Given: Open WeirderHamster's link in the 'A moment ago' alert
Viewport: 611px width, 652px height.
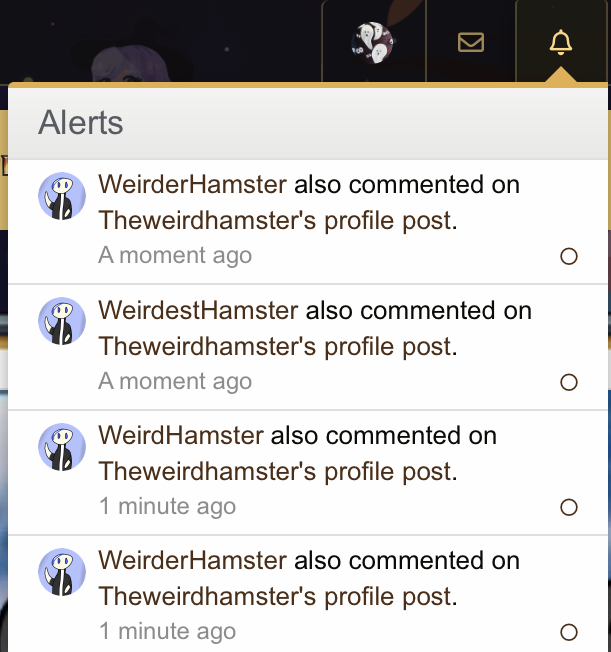Looking at the screenshot, I should click(x=192, y=185).
